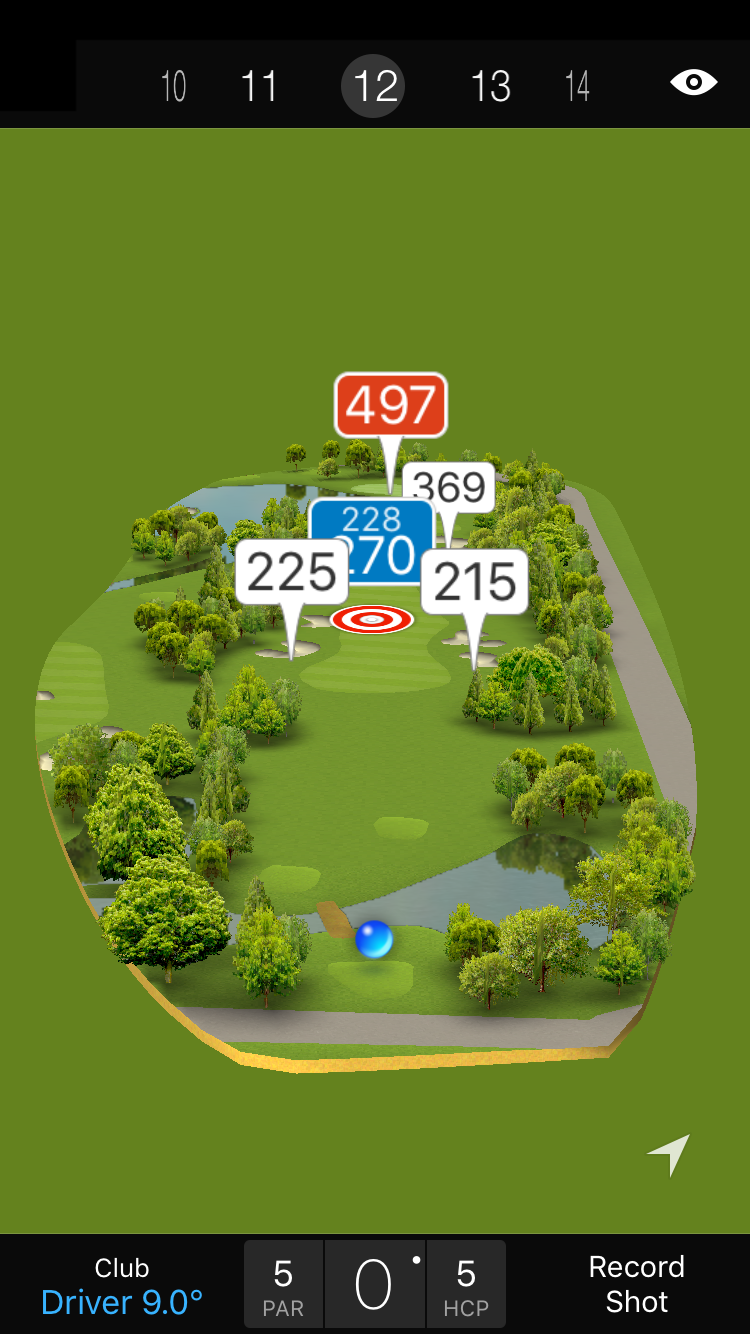Image resolution: width=750 pixels, height=1334 pixels.
Task: Select hole 13
Action: pos(490,87)
